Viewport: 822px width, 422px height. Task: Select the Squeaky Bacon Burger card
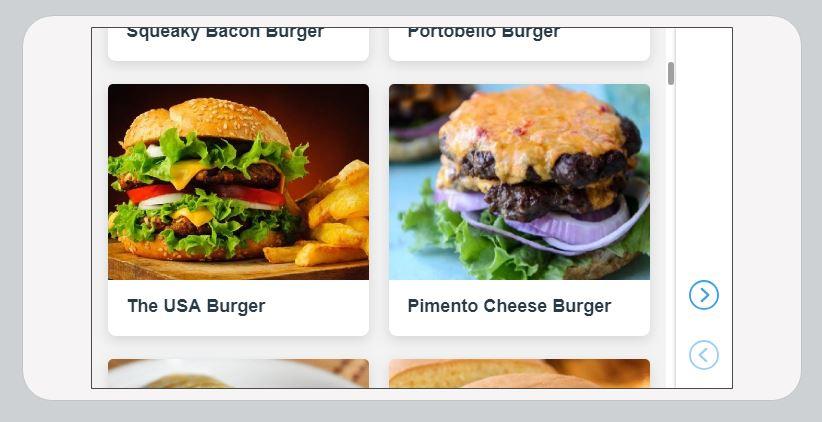click(238, 44)
